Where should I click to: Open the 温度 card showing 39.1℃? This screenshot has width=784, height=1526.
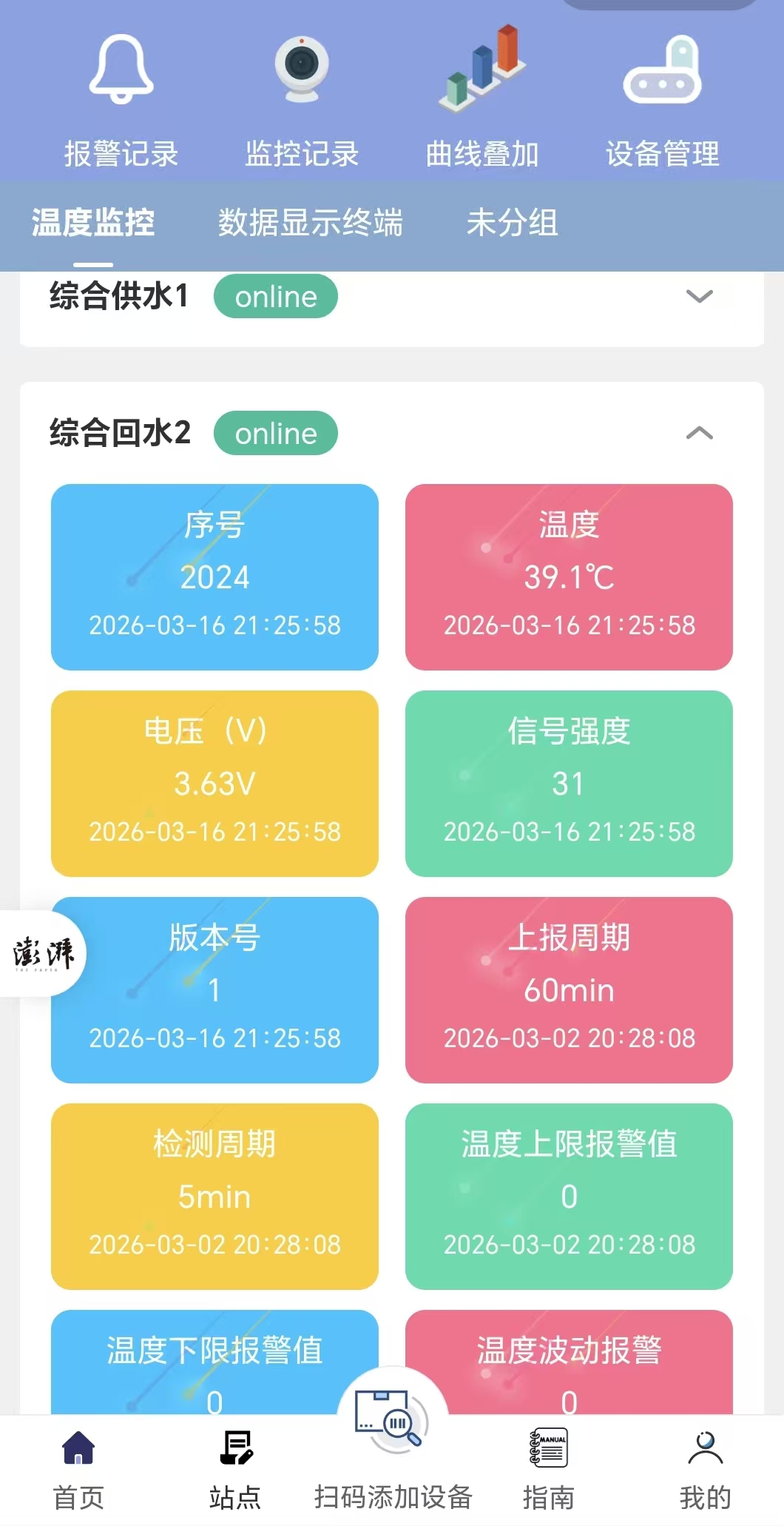(568, 577)
